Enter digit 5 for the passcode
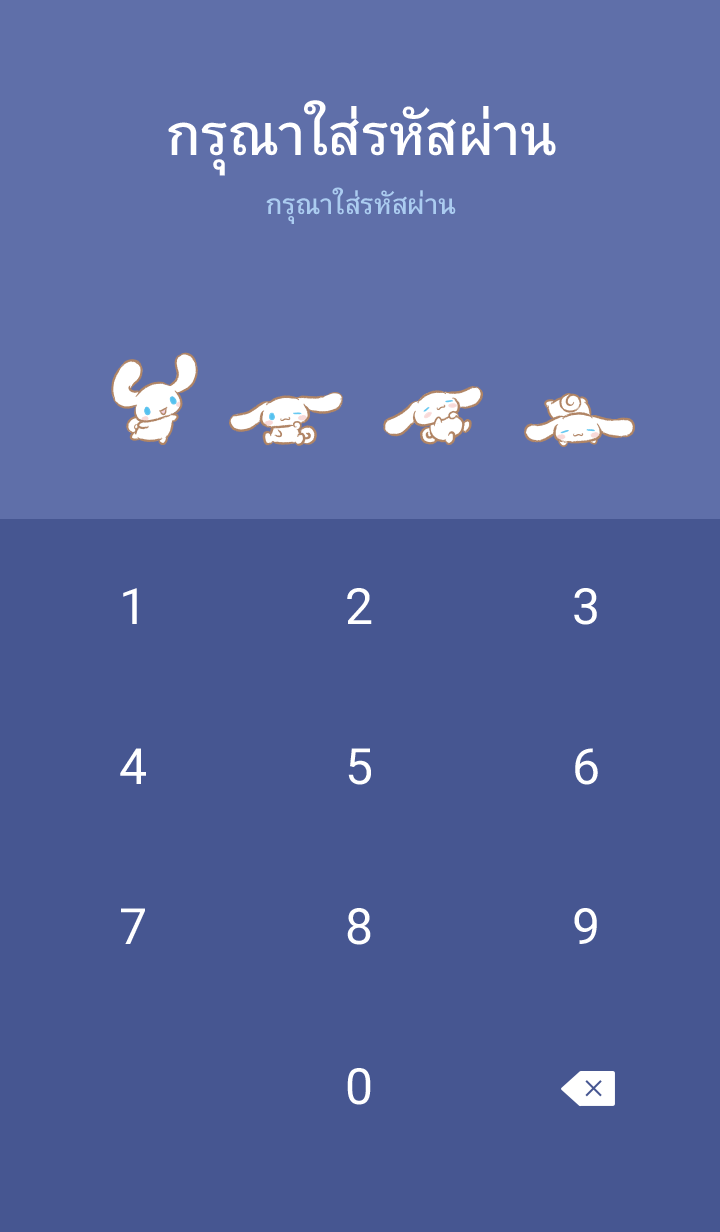720x1232 pixels. coord(359,767)
